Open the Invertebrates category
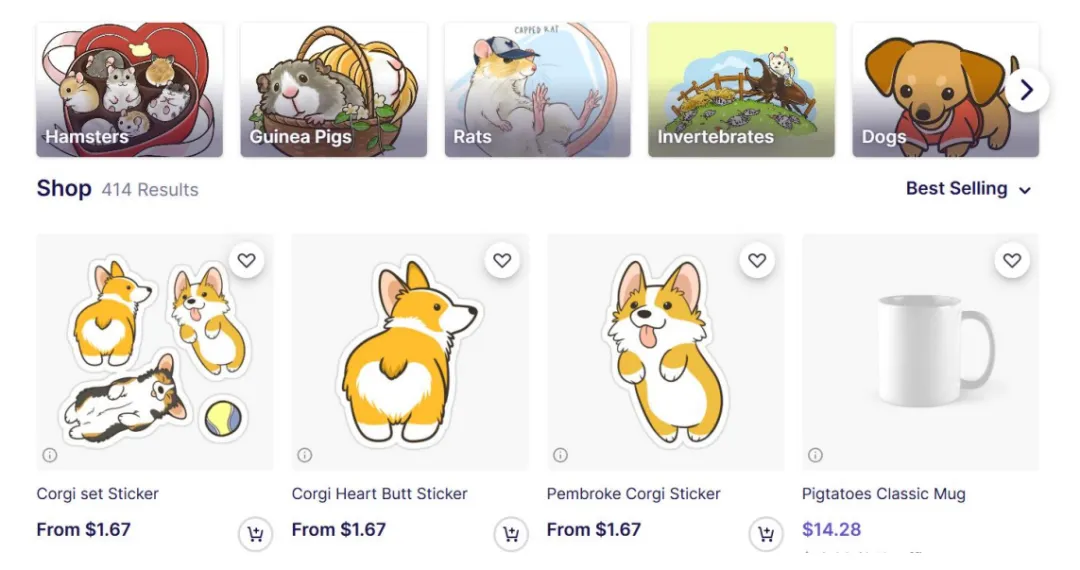The height and width of the screenshot is (570, 1080). pyautogui.click(x=741, y=90)
